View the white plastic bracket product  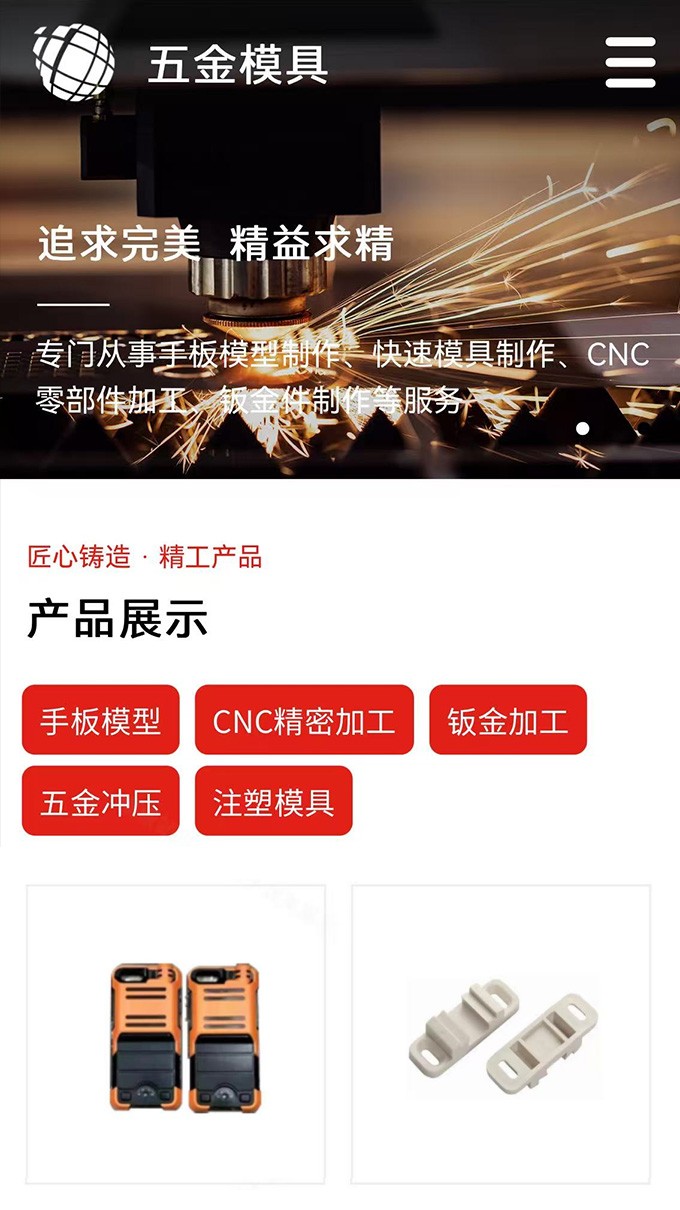[x=501, y=1035]
